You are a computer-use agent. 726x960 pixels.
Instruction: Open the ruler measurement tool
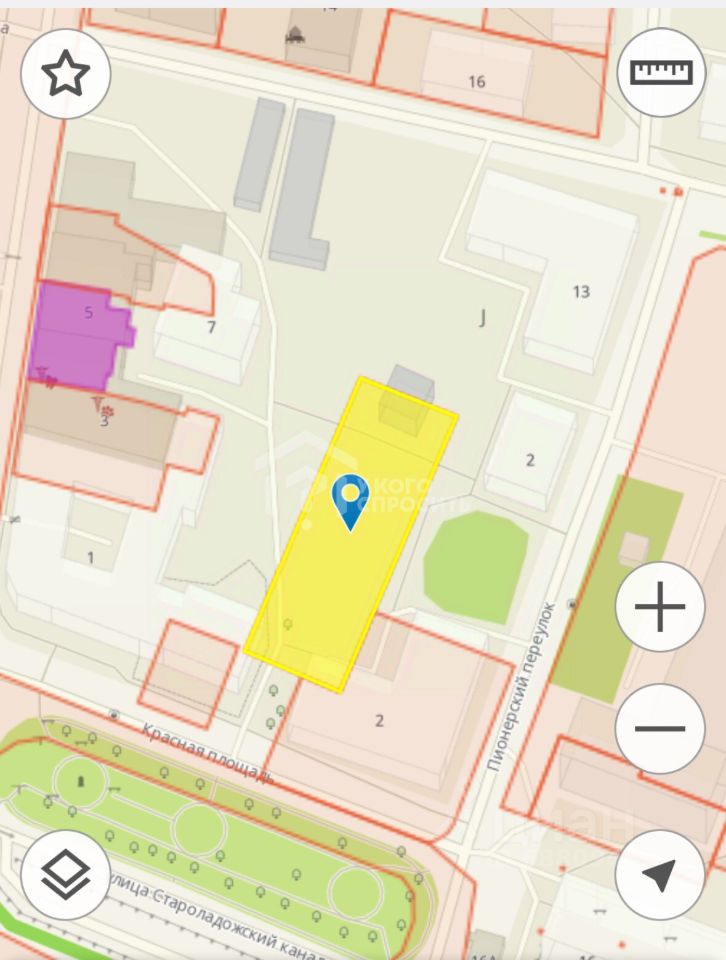661,72
